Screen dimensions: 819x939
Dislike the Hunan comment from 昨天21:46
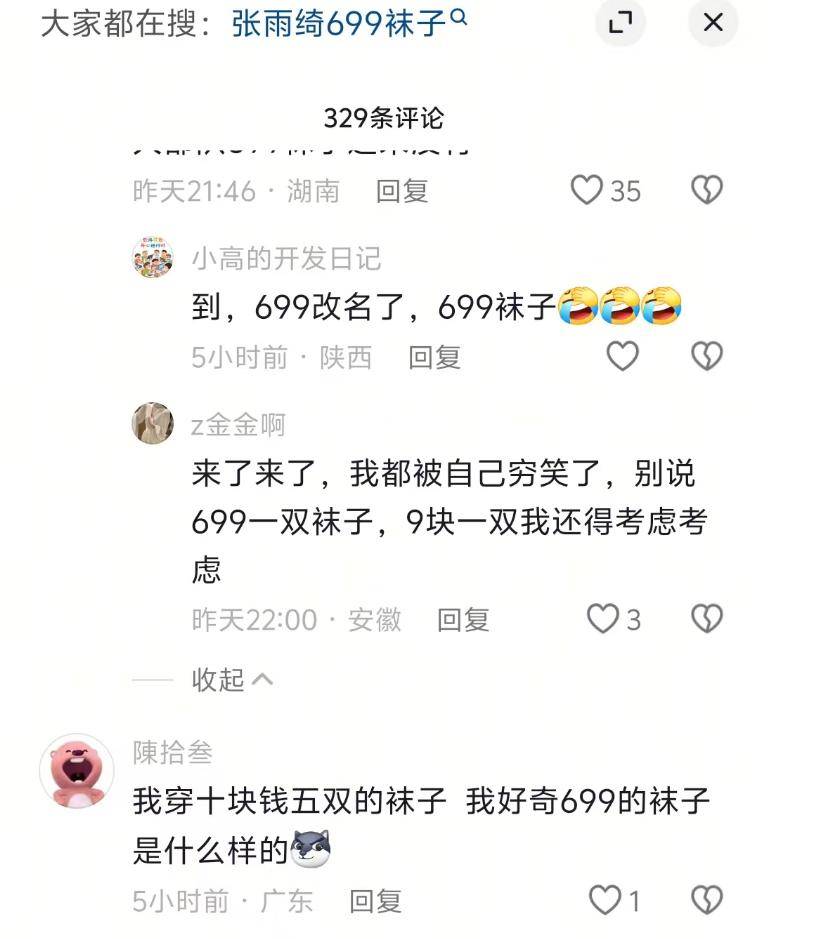coord(707,190)
